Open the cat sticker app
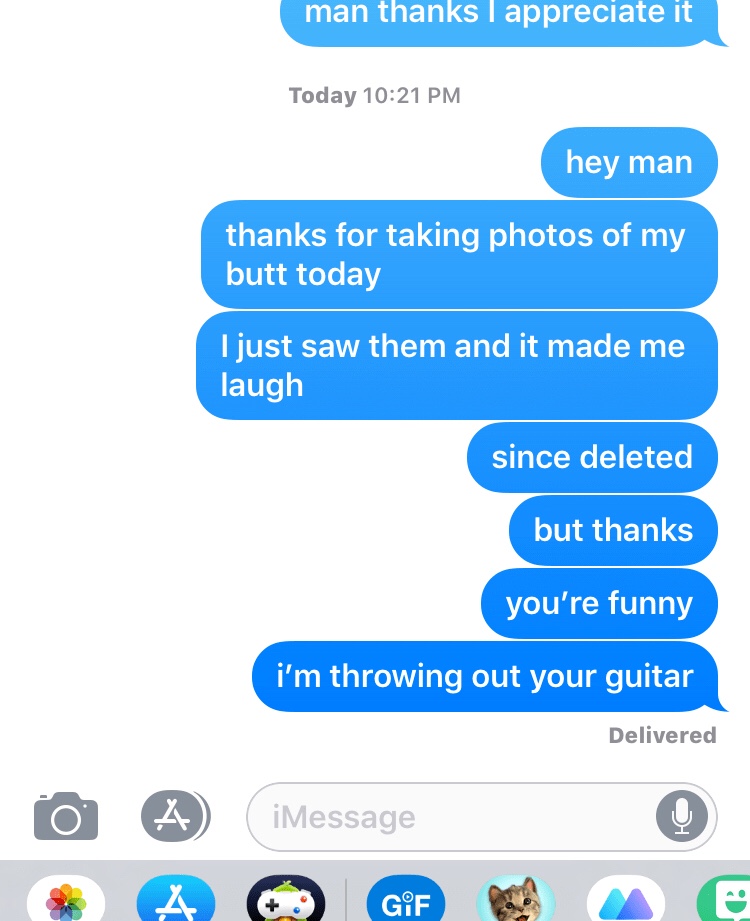Screen dimensions: 750x921 click(516, 900)
